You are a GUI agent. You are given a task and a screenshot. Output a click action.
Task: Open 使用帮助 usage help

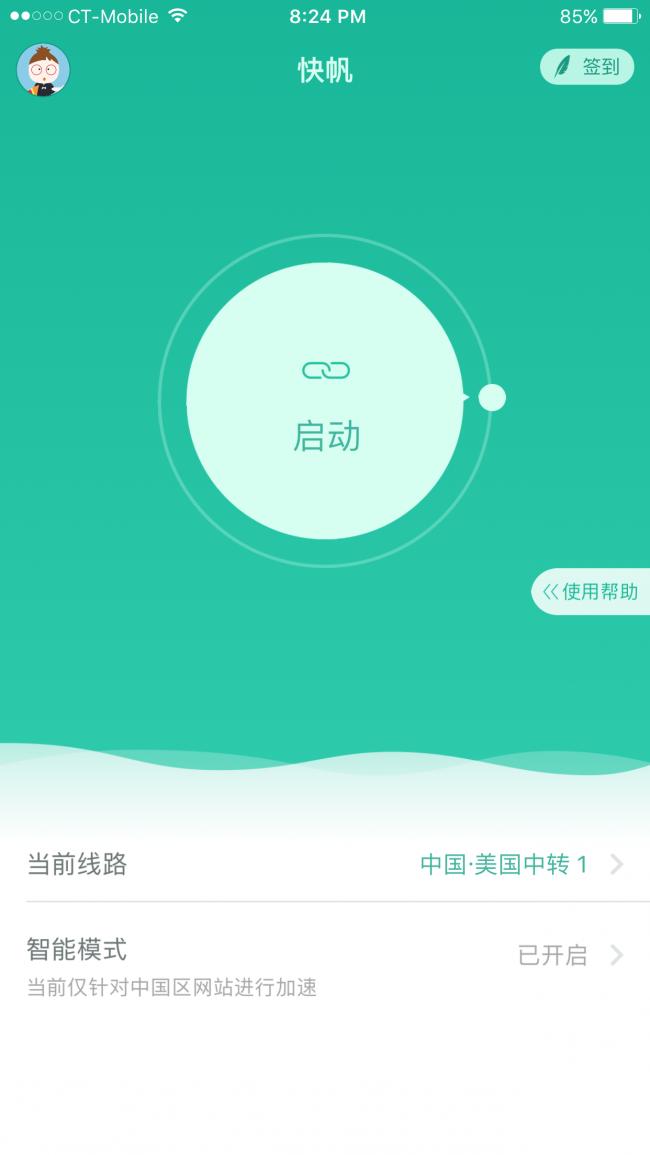[x=591, y=592]
